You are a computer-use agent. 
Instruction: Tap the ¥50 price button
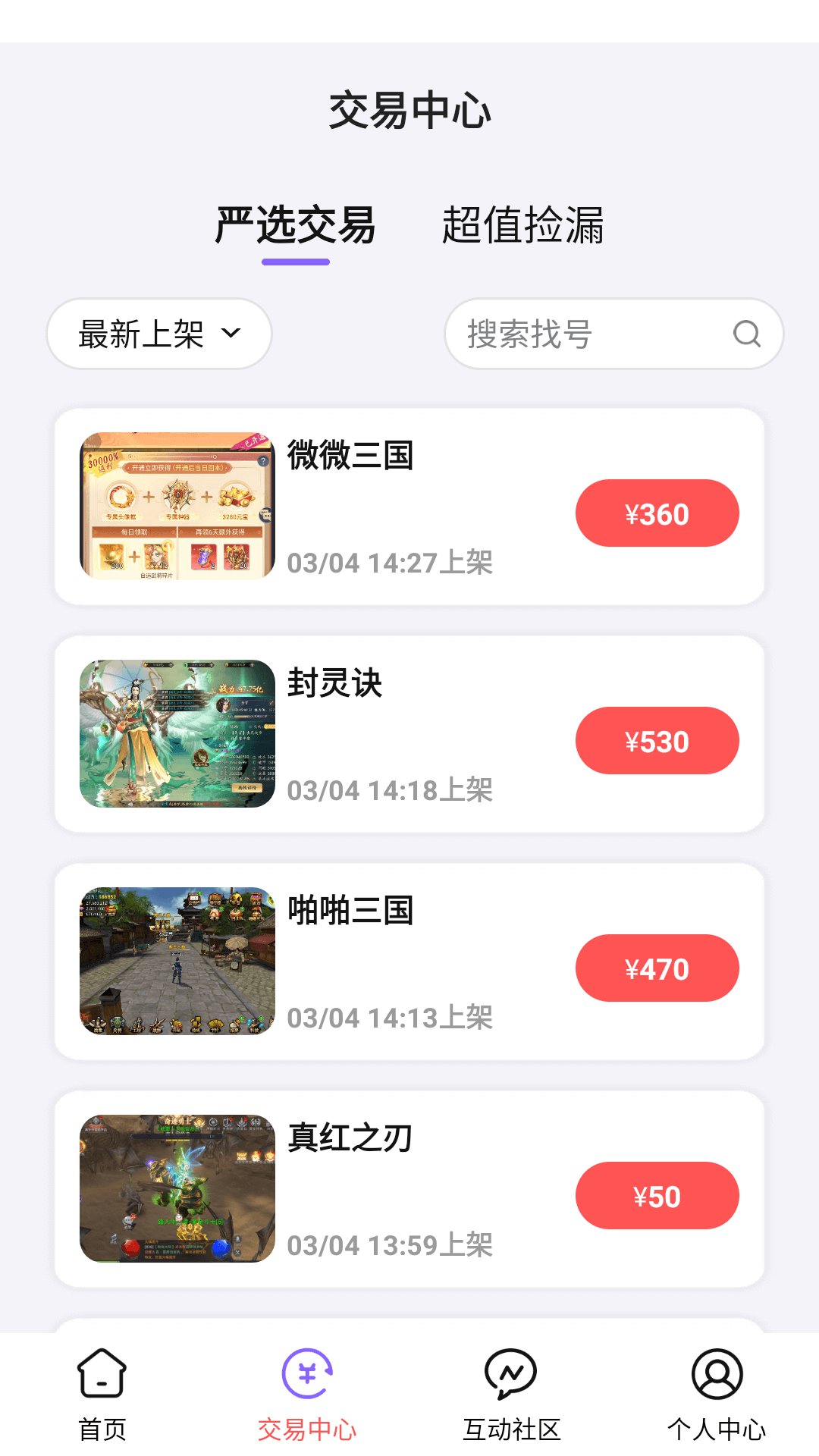point(657,1196)
